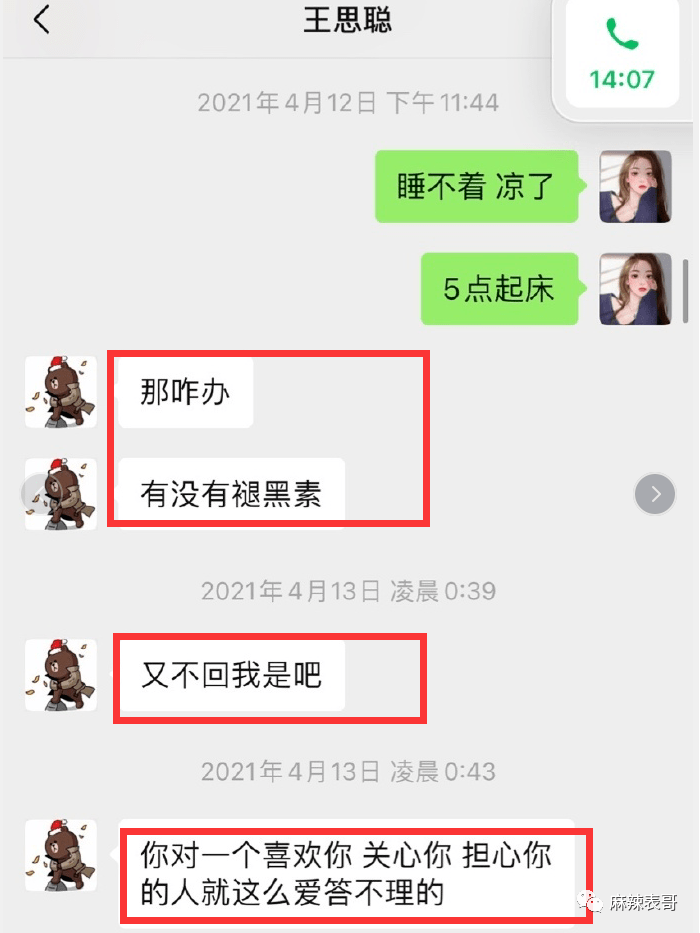Screen dimensions: 700x933
Task: Go back from the 王思聪 chat
Action: 41,21
